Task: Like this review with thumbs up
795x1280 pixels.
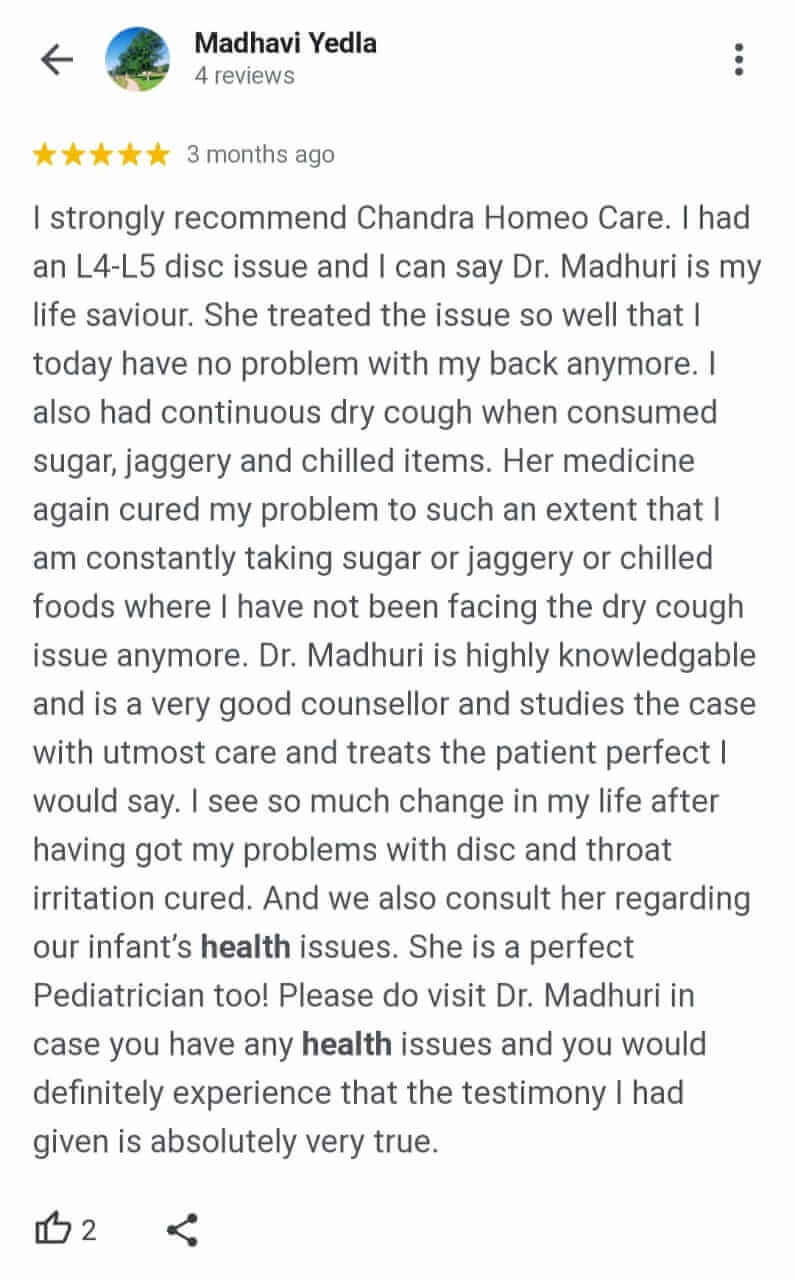Action: 54,1229
